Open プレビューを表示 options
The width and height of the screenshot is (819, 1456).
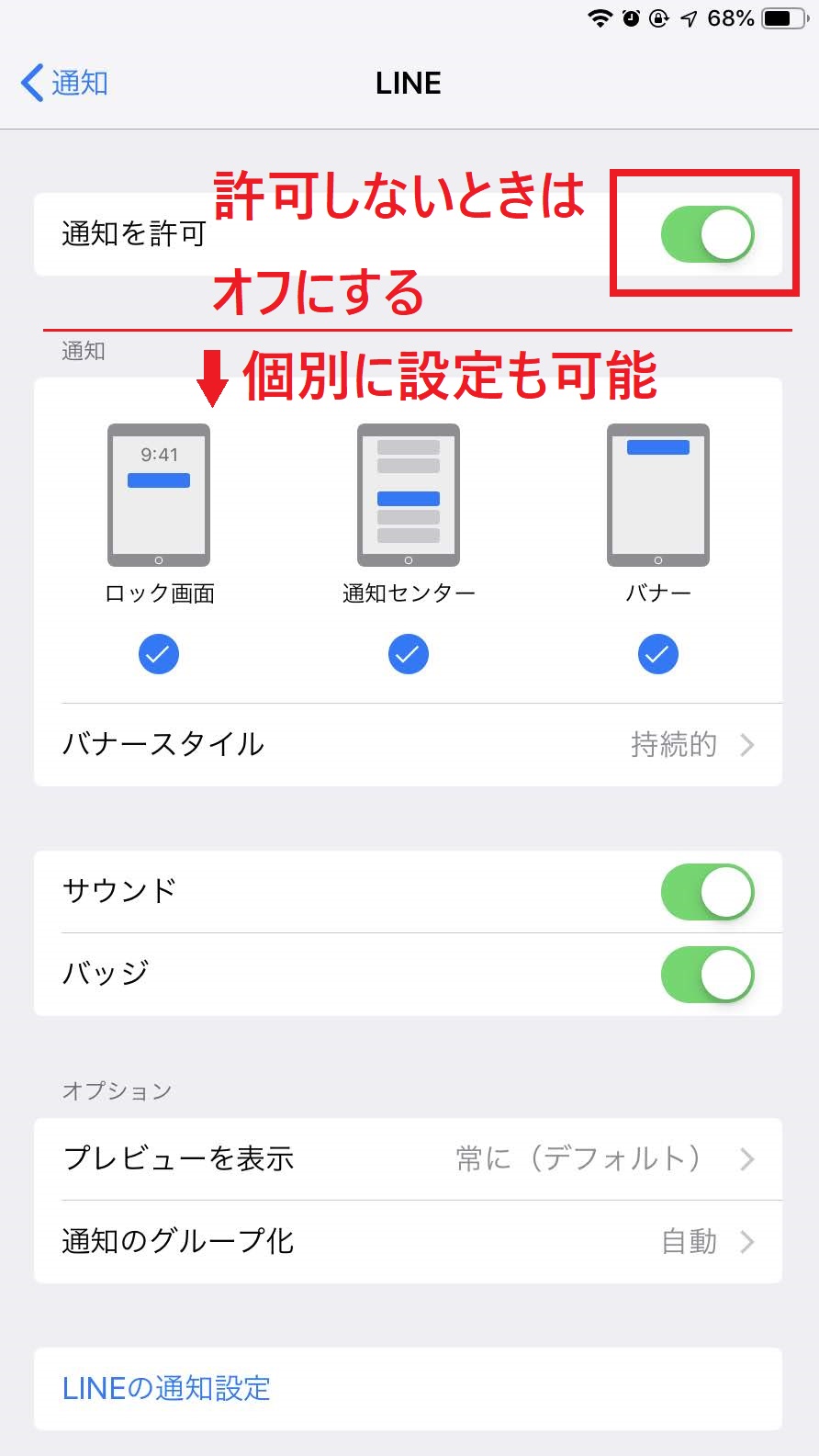(409, 1158)
